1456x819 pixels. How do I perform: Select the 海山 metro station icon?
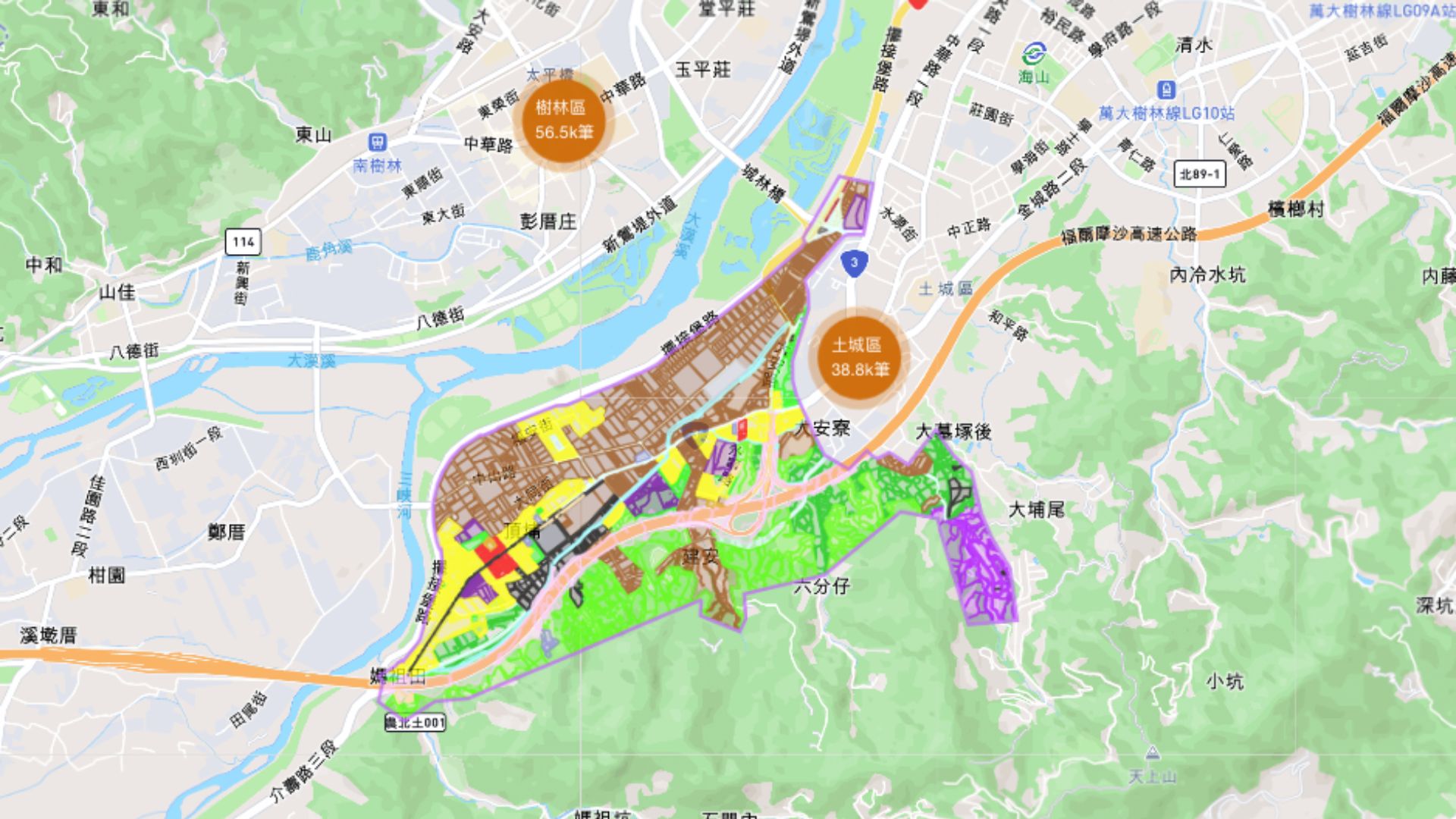[x=1034, y=55]
